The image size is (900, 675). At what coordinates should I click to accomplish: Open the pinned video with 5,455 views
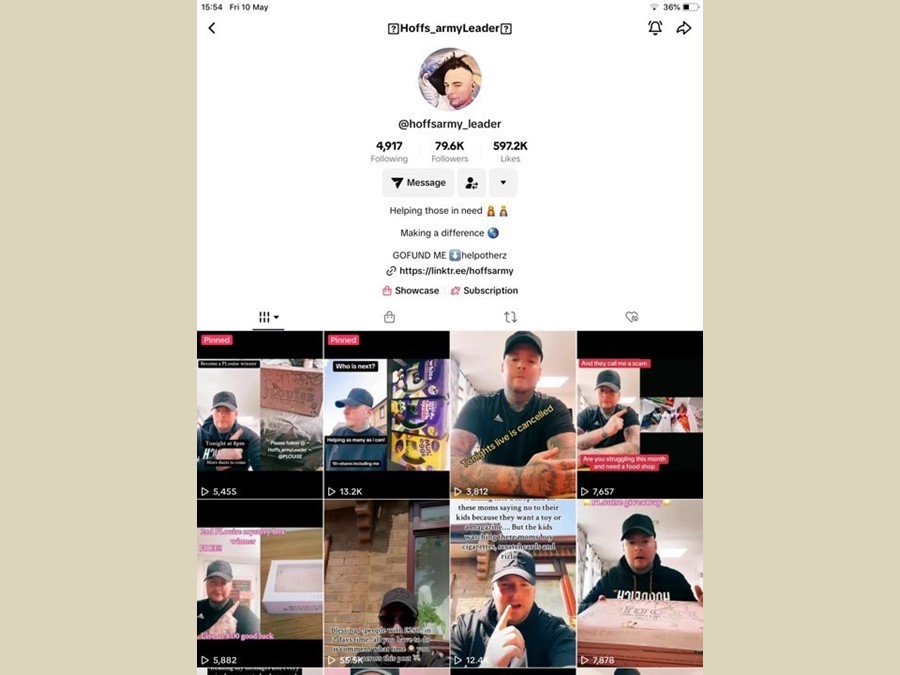260,415
